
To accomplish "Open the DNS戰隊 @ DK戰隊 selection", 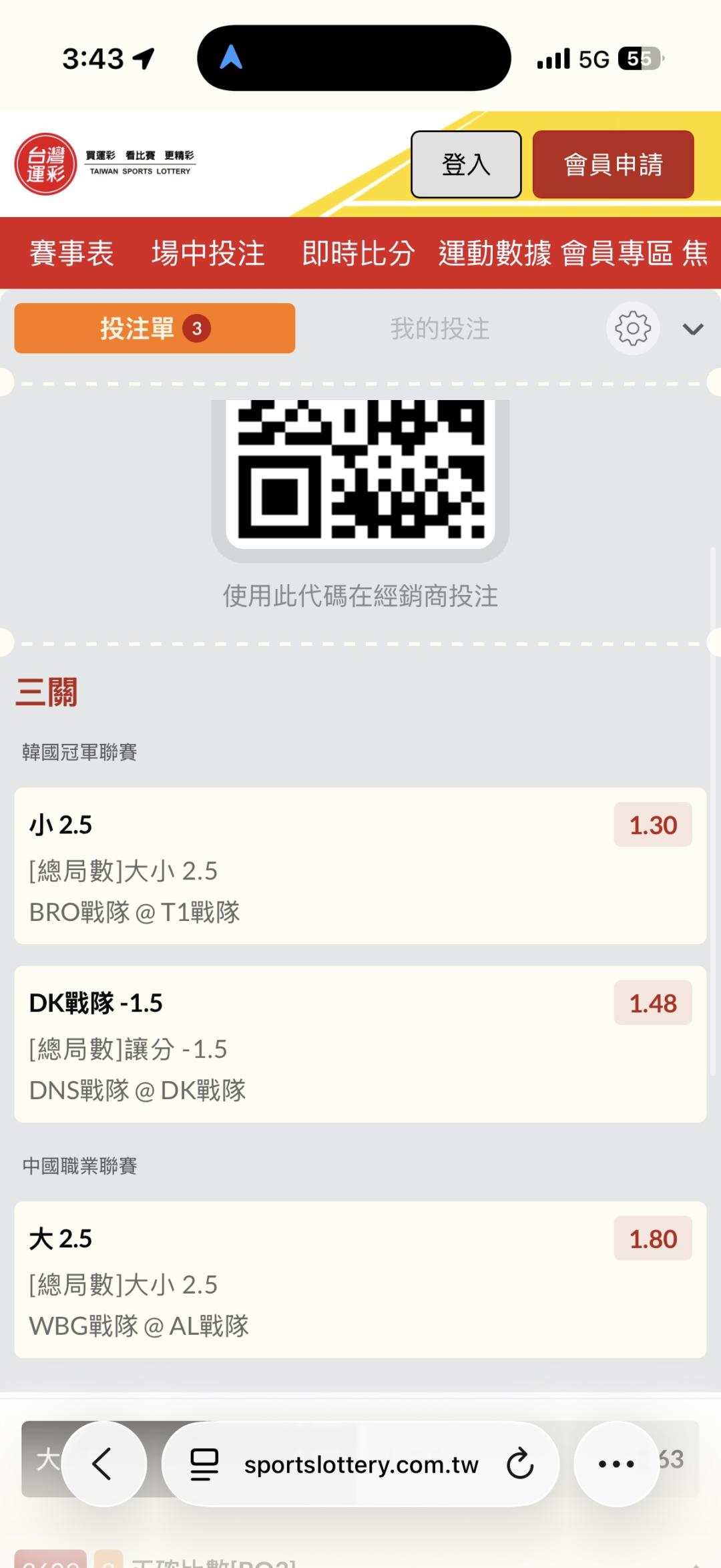I will (360, 1044).
